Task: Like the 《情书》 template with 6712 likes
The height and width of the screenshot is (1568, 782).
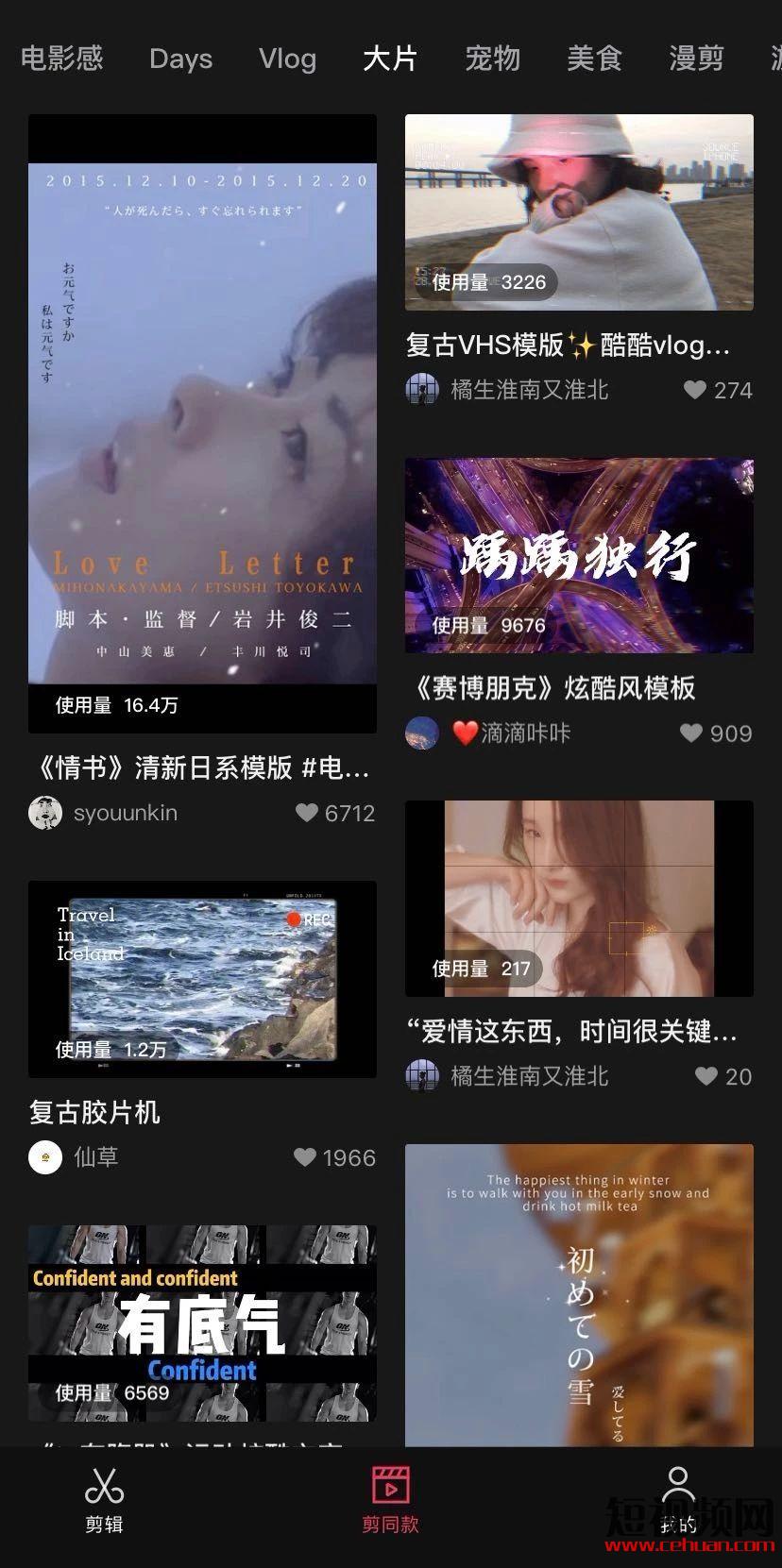Action: (x=306, y=813)
